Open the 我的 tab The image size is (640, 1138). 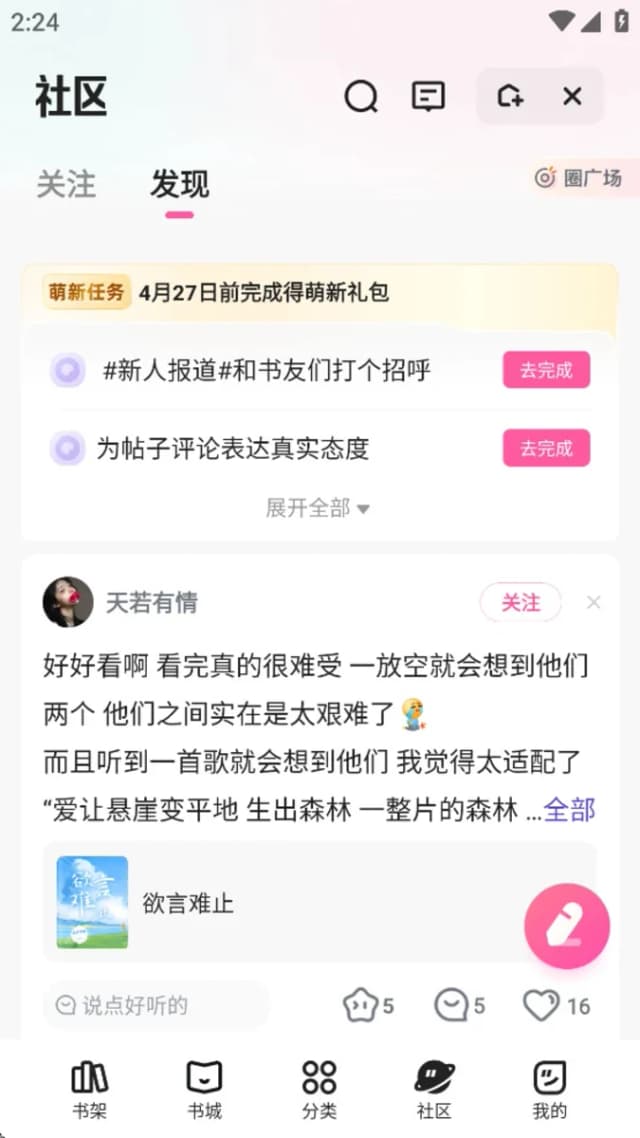[550, 1089]
